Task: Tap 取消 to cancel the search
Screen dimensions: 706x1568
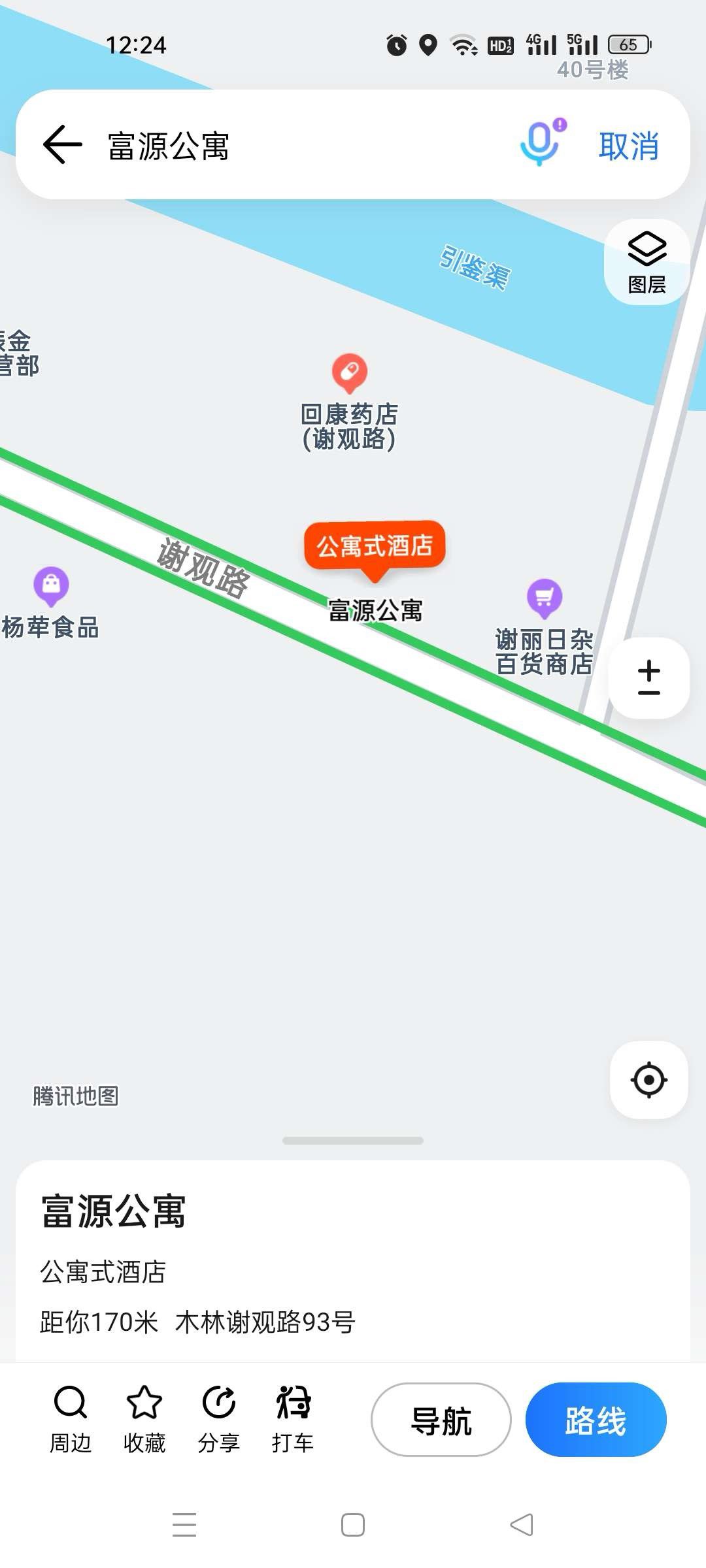Action: point(628,146)
